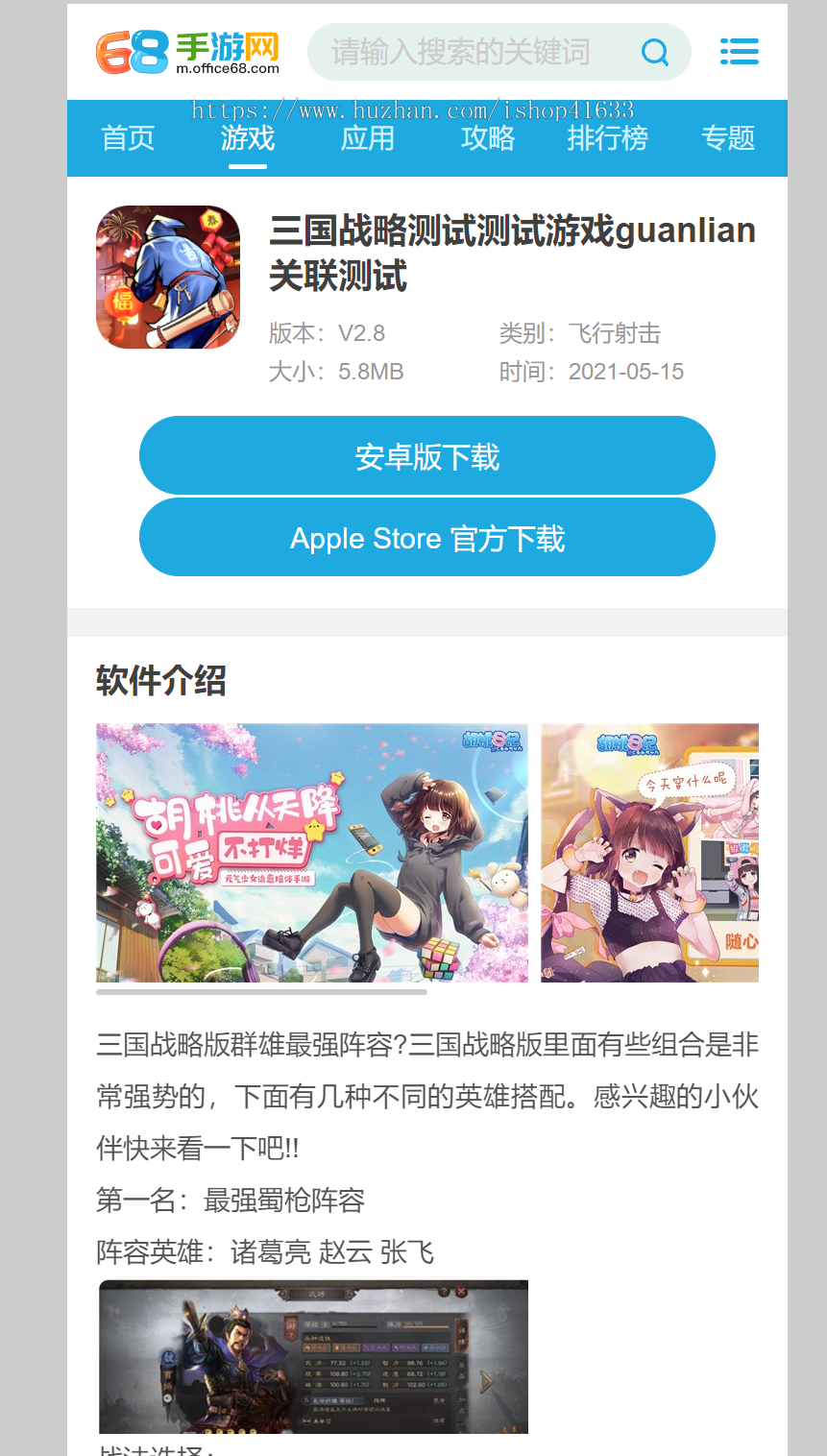827x1456 pixels.
Task: Tap the search keyword input field
Action: 471,52
